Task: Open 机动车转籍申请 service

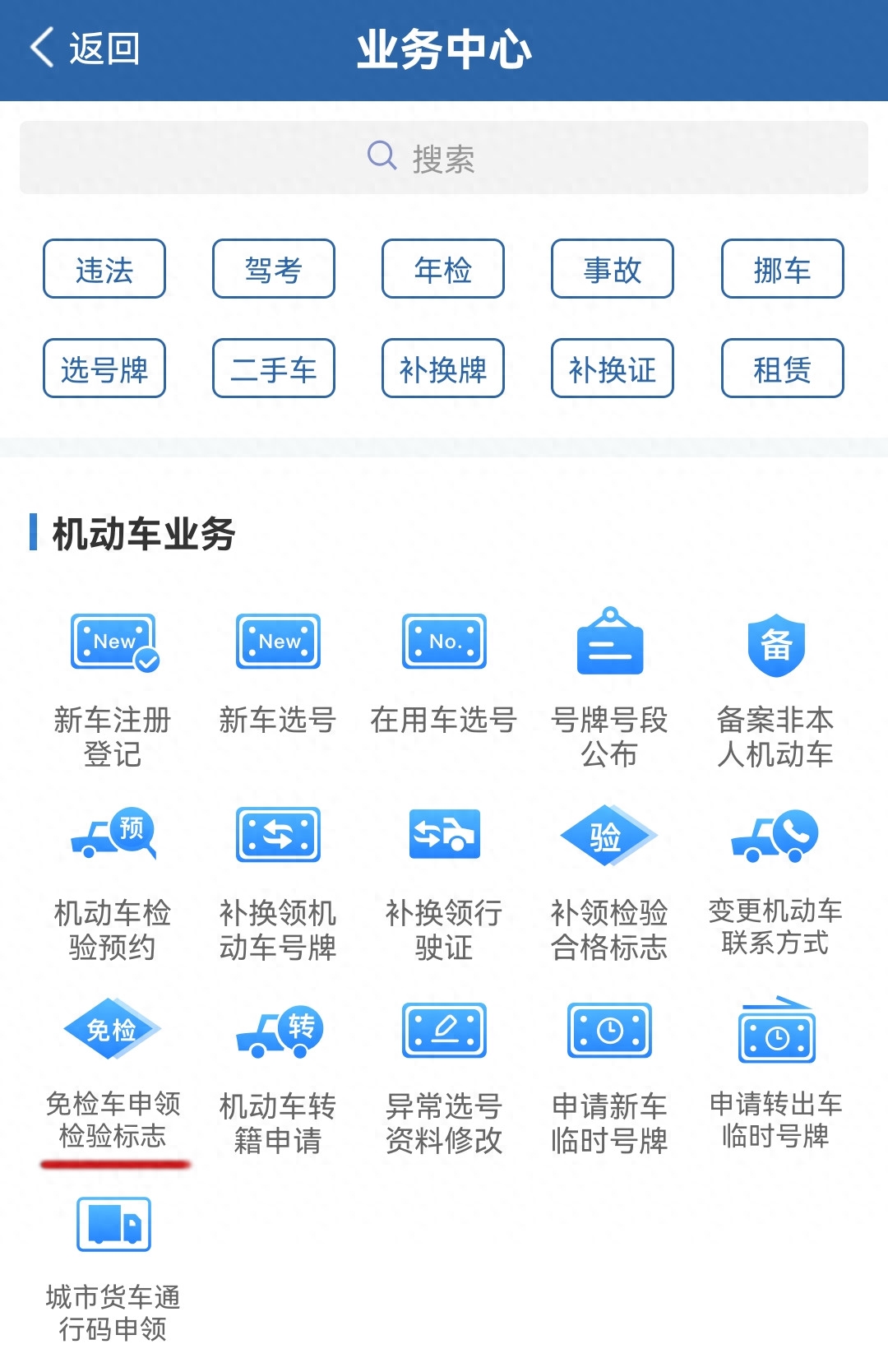Action: (x=278, y=1076)
